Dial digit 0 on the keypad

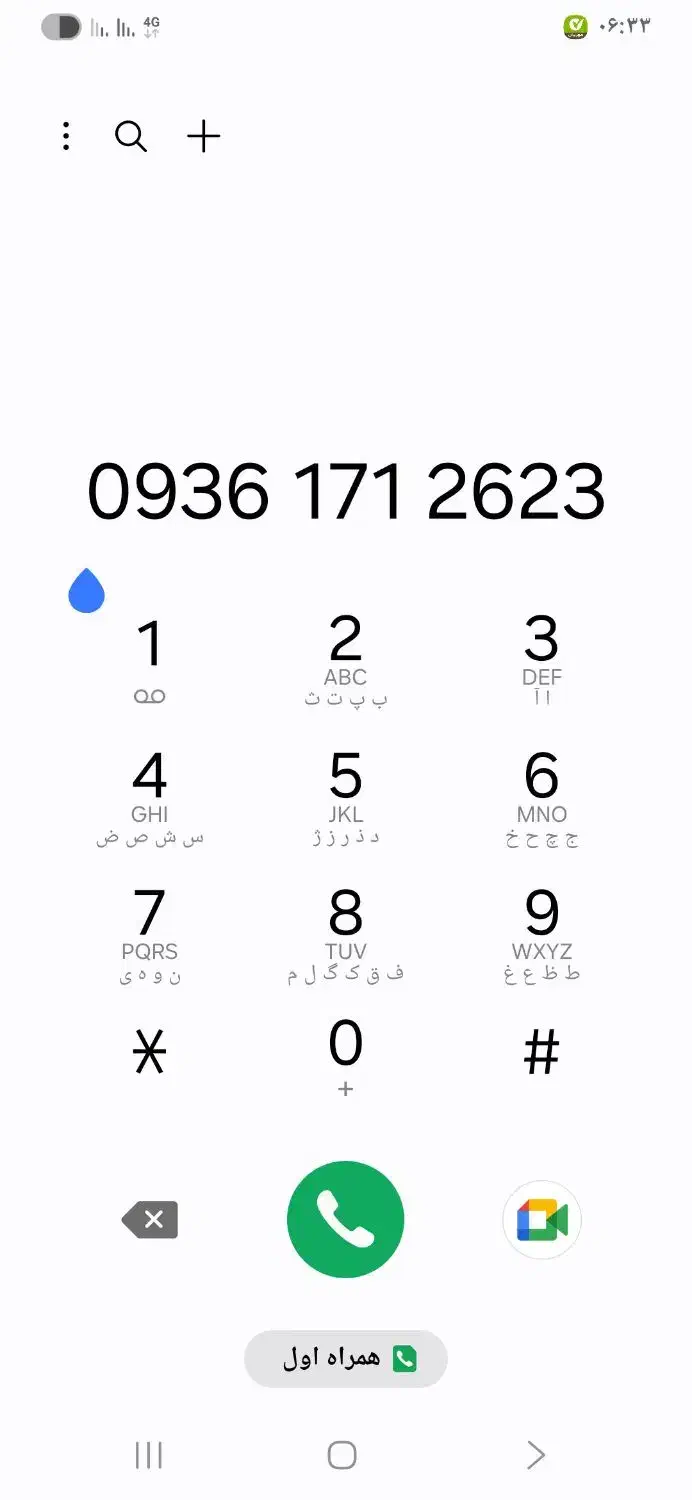tap(346, 1058)
